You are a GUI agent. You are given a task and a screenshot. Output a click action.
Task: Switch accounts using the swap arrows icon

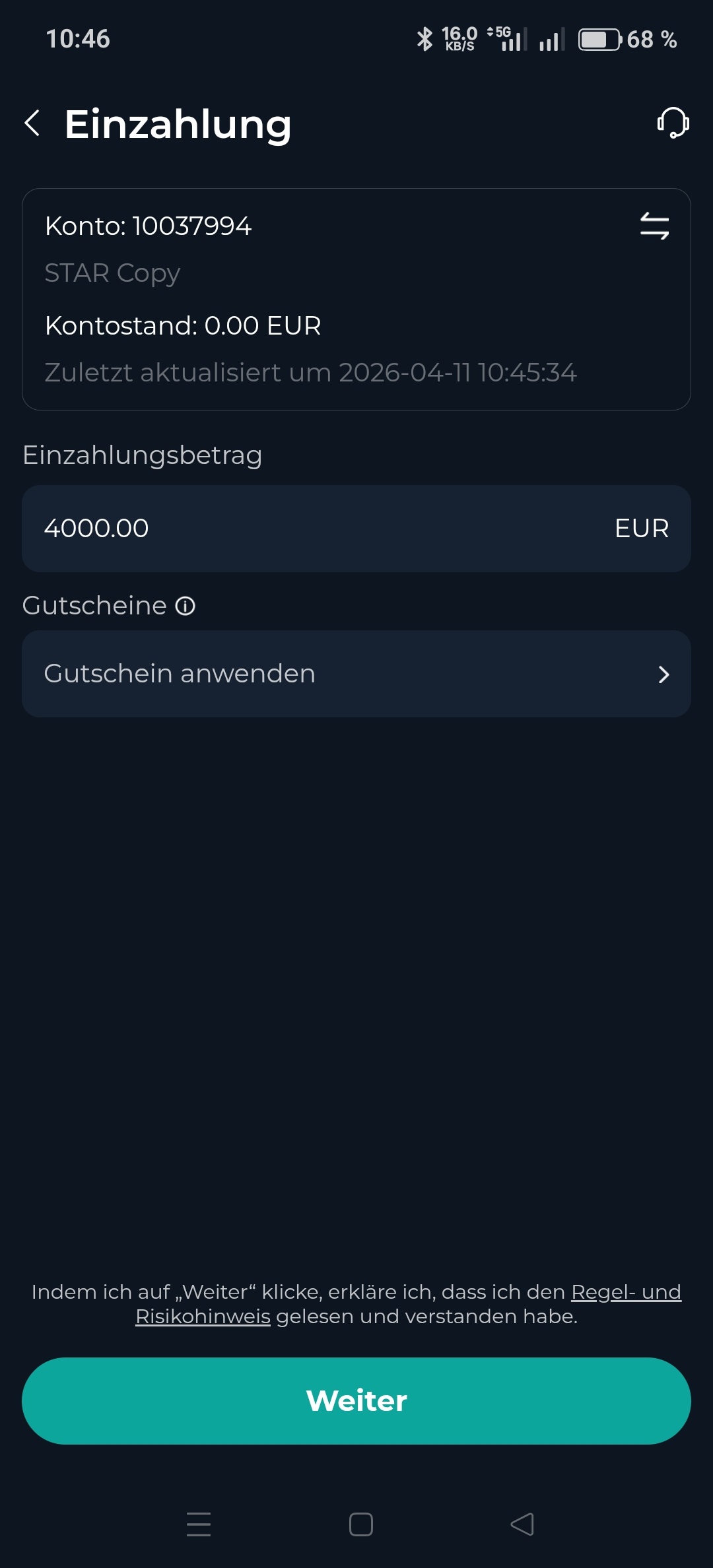pyautogui.click(x=656, y=225)
